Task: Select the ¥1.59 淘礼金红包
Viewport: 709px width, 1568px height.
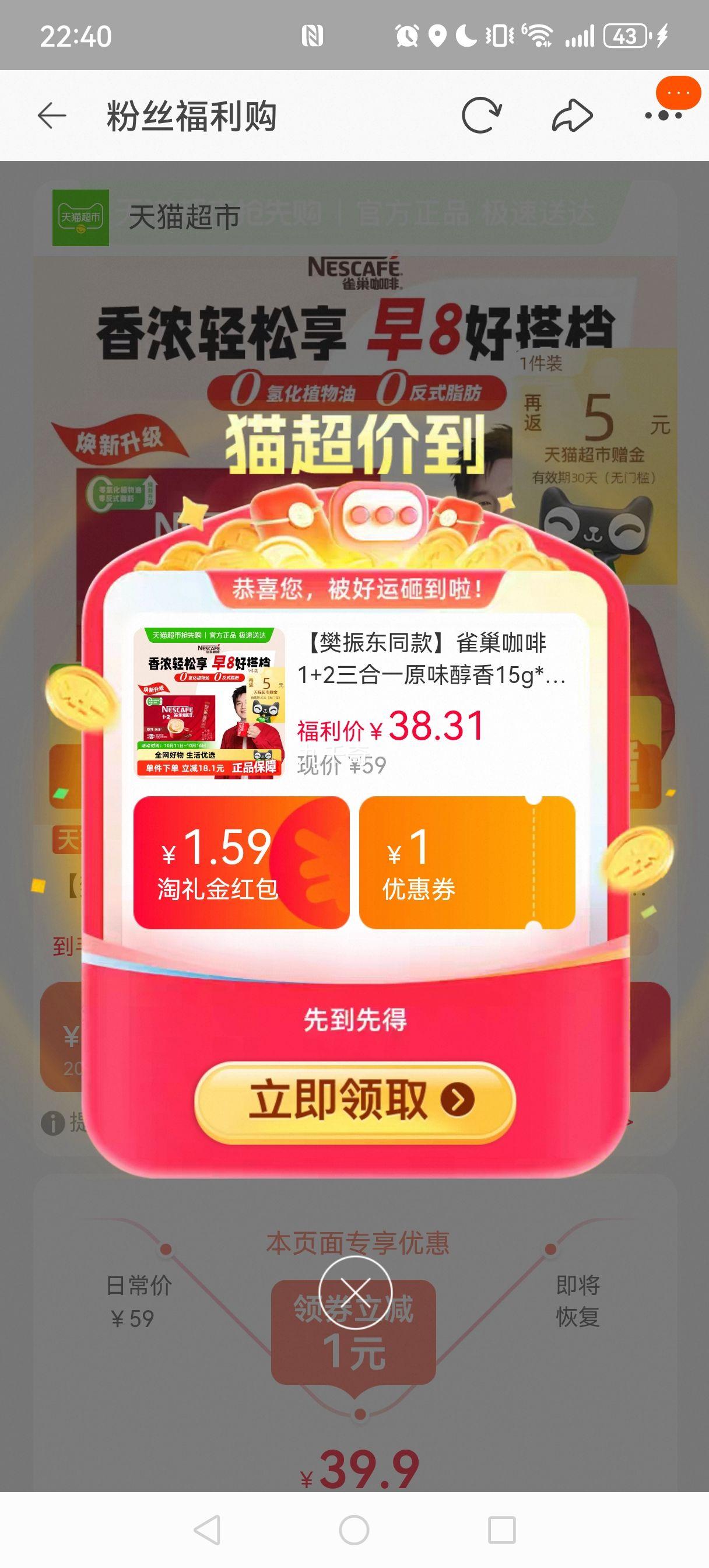Action: [241, 862]
